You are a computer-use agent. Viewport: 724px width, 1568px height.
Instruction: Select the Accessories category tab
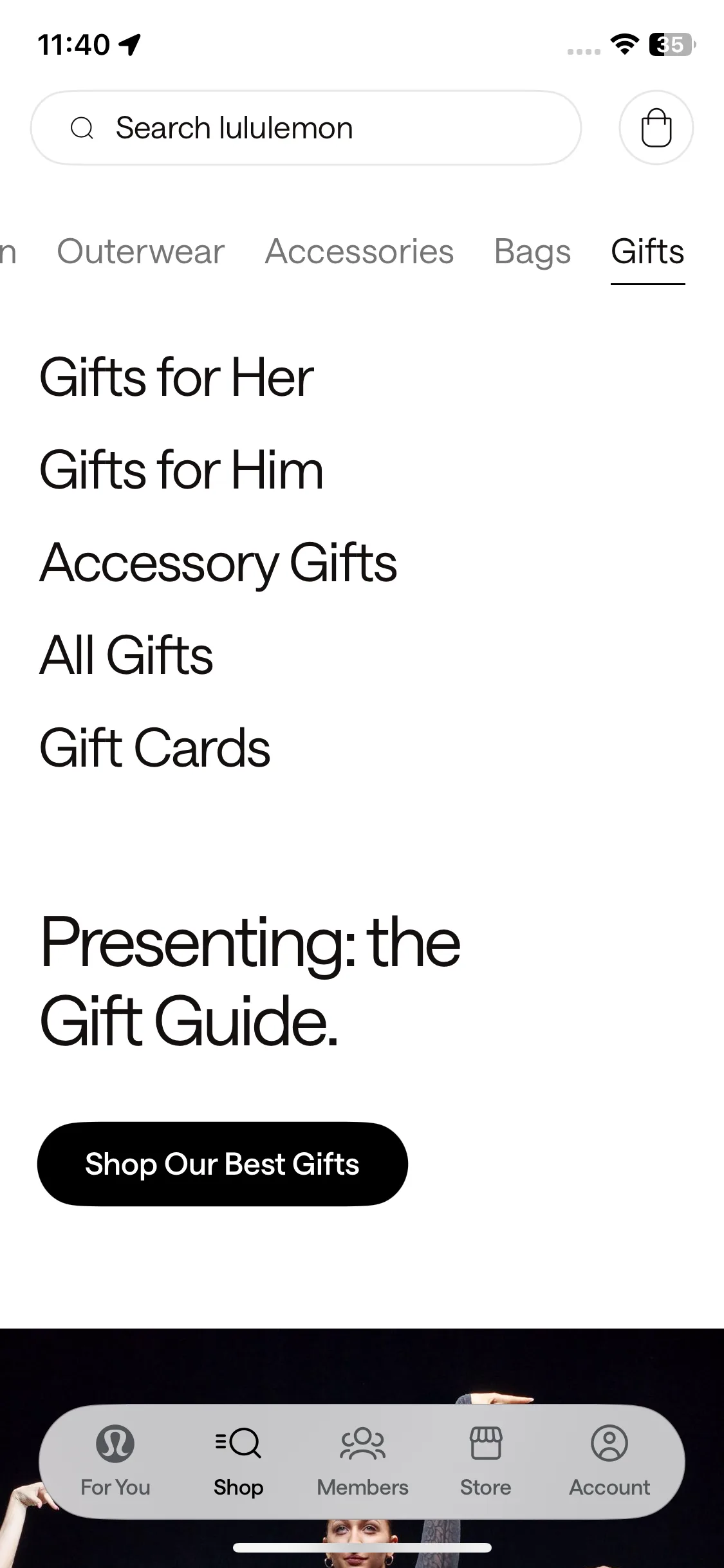point(359,252)
